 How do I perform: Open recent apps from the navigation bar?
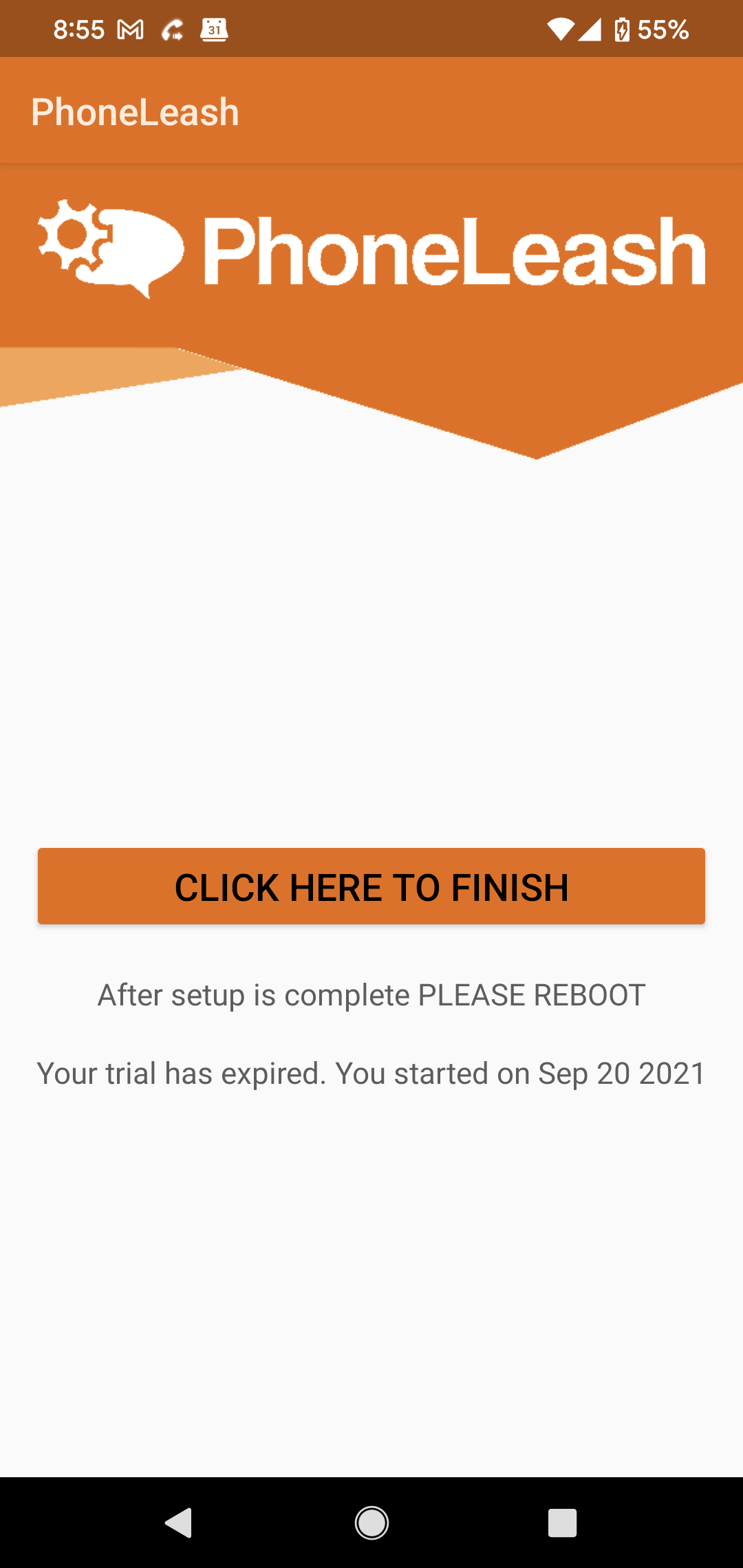(562, 1523)
